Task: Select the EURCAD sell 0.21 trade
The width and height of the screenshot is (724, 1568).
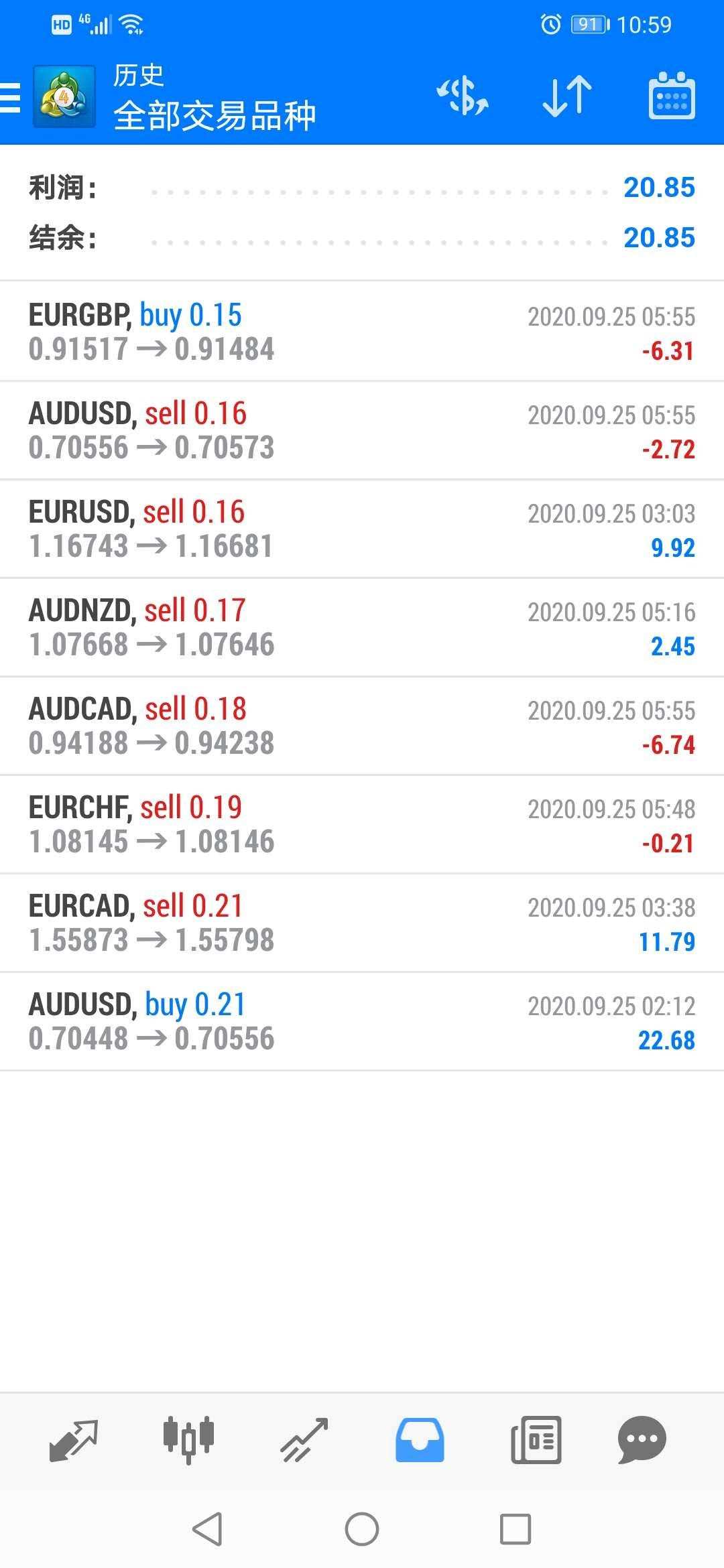Action: (362, 923)
